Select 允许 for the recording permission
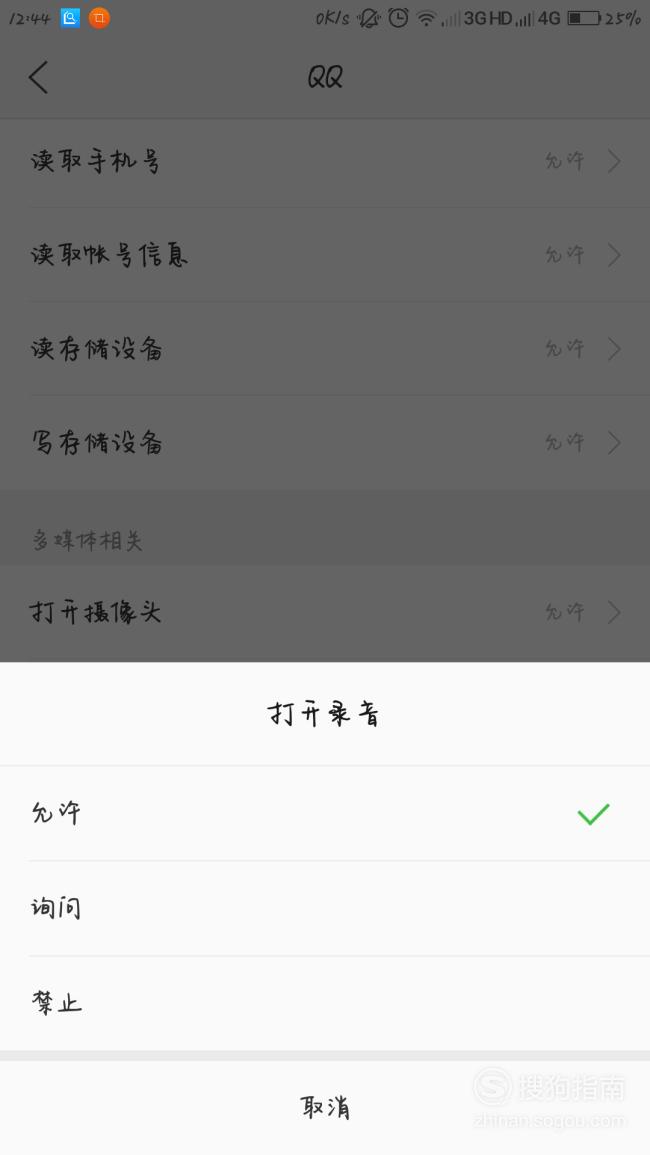Viewport: 650px width, 1155px height. click(325, 813)
